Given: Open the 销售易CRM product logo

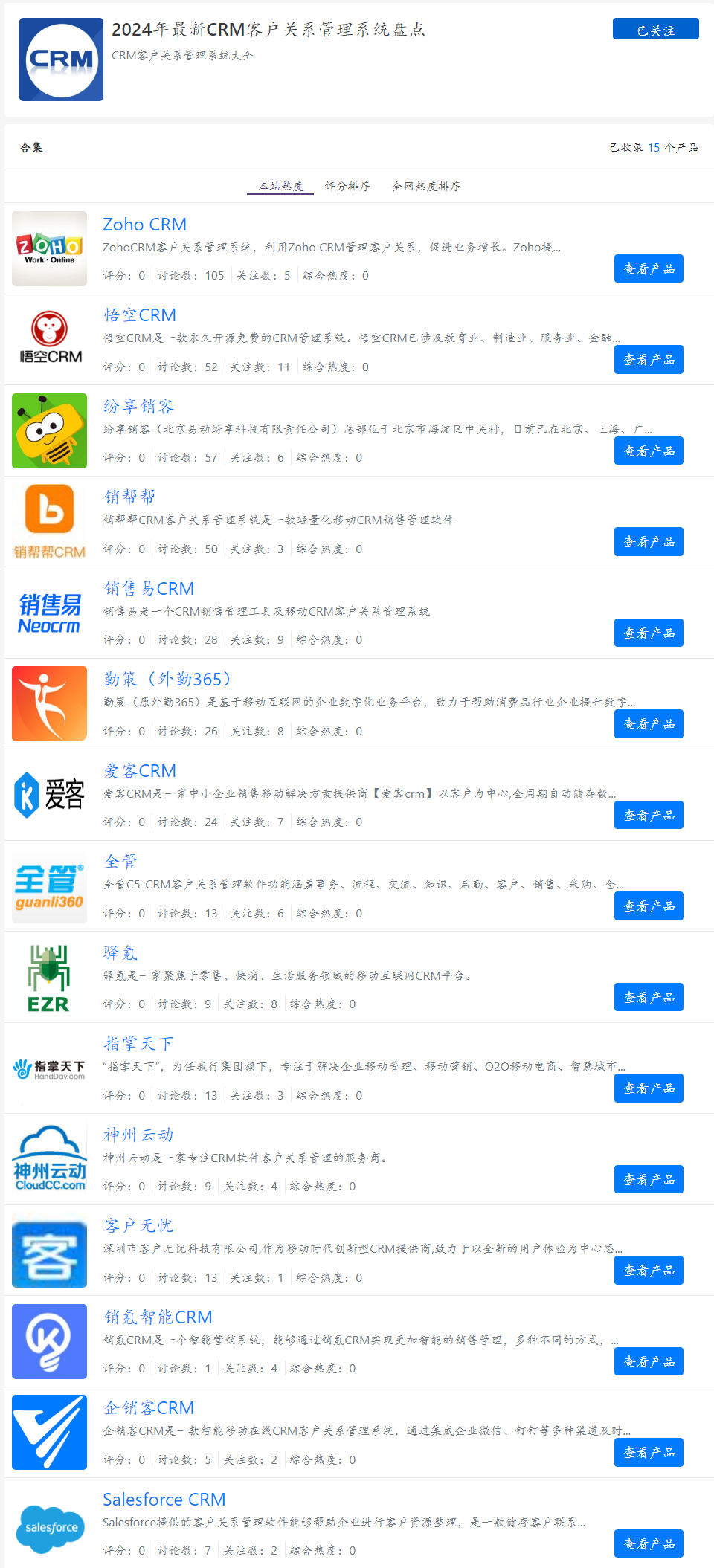Looking at the screenshot, I should click(49, 613).
